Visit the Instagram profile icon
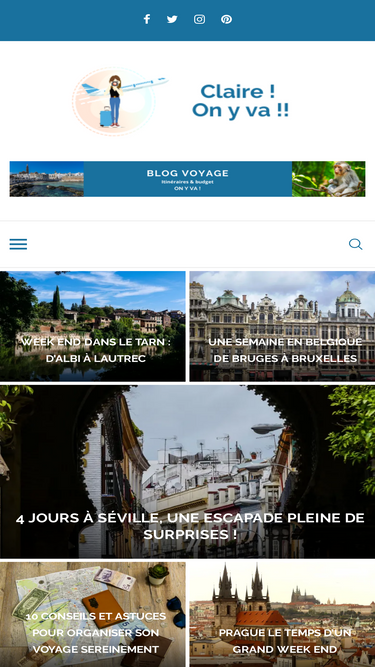 click(199, 19)
